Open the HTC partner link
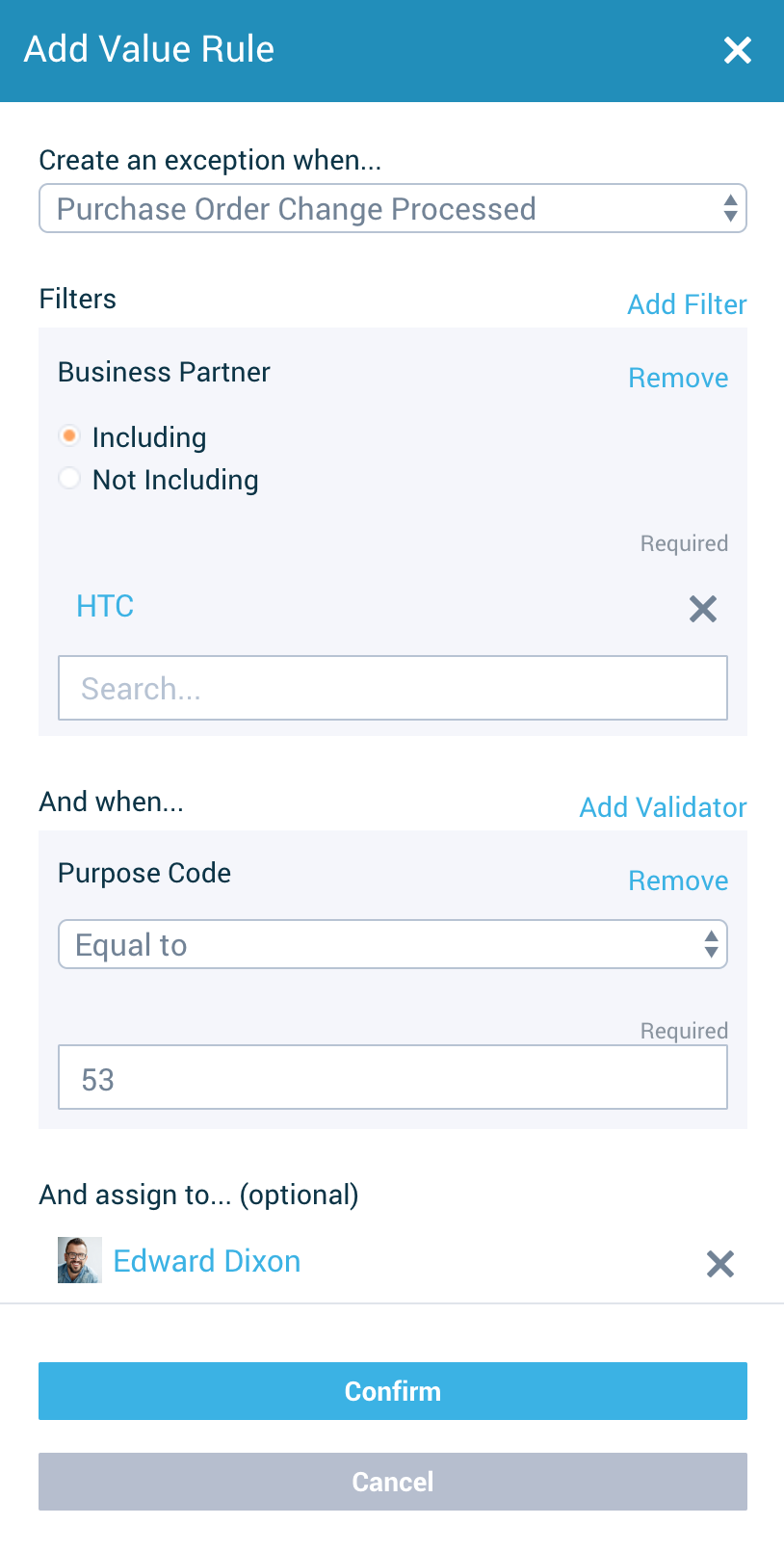 point(105,606)
